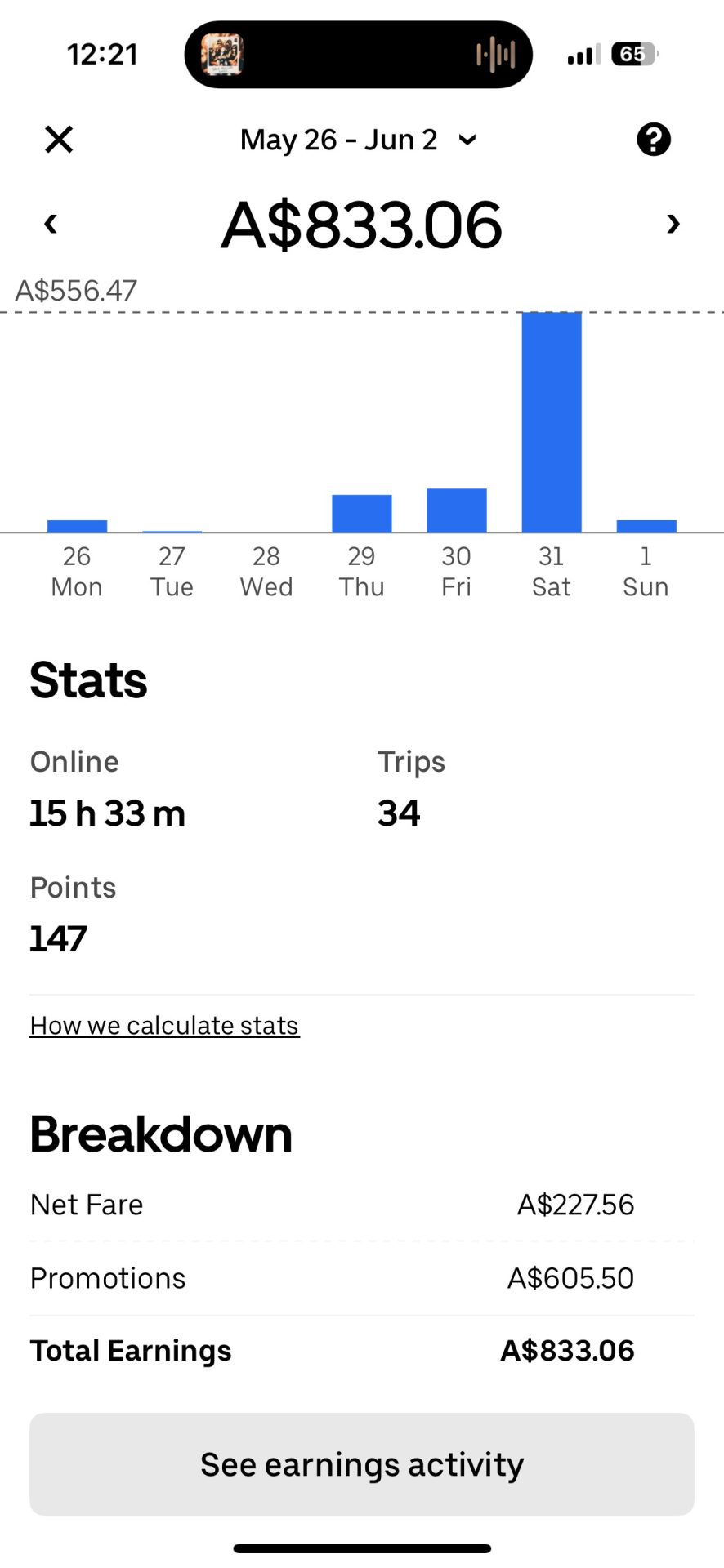Screen dimensions: 724x1568
Task: Open the May 26 - Jun 2 date dropdown
Action: (358, 140)
